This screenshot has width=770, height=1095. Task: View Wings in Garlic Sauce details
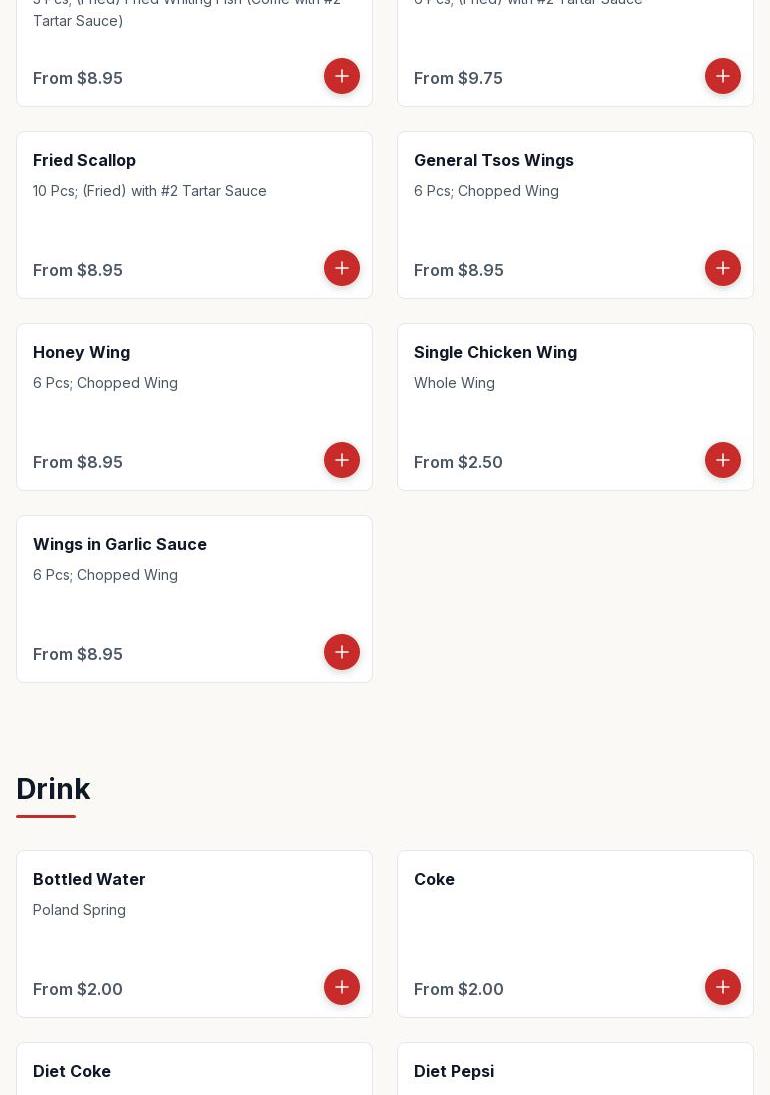click(160, 584)
